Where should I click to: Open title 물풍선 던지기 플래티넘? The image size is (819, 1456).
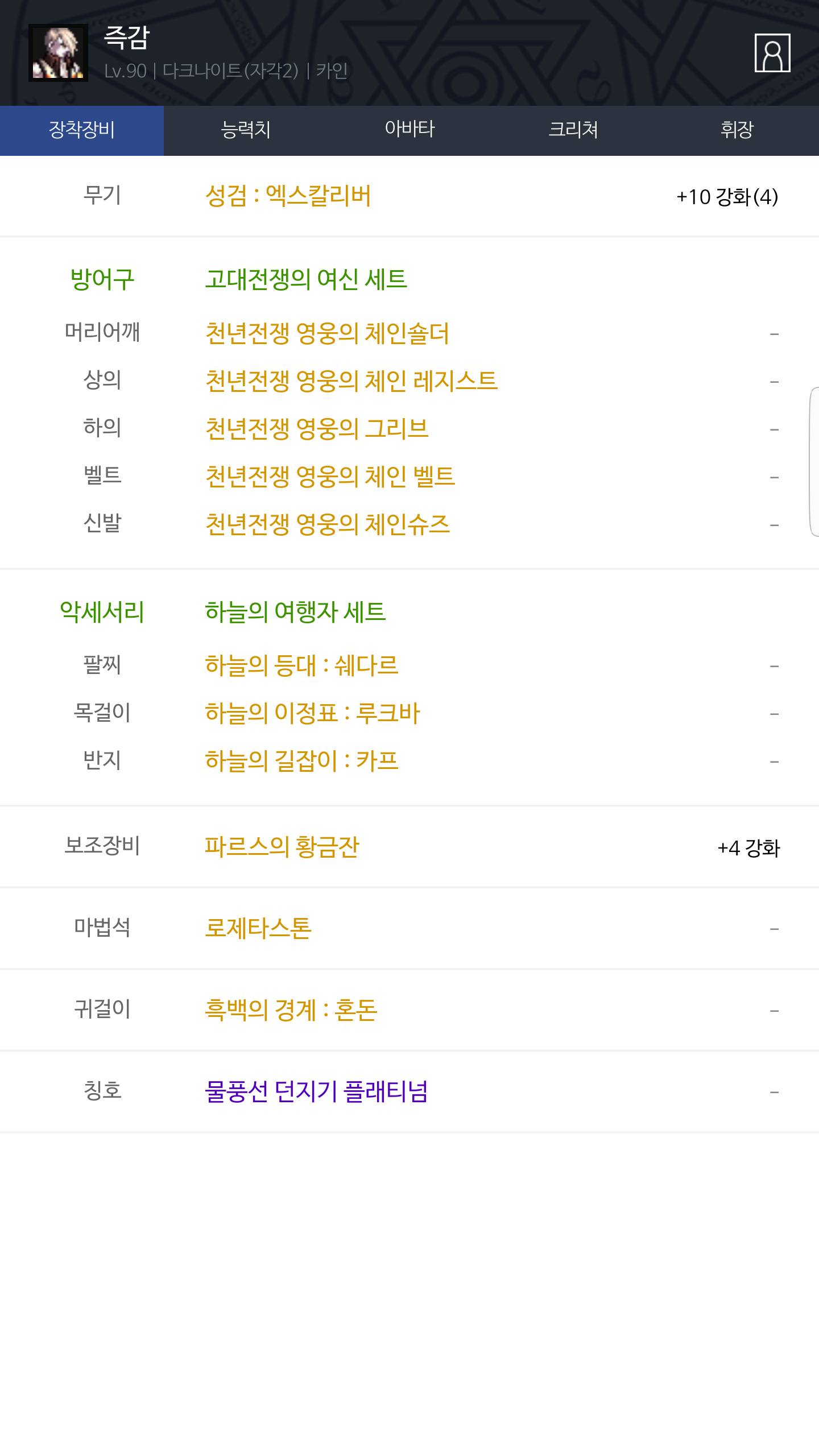pyautogui.click(x=316, y=1091)
